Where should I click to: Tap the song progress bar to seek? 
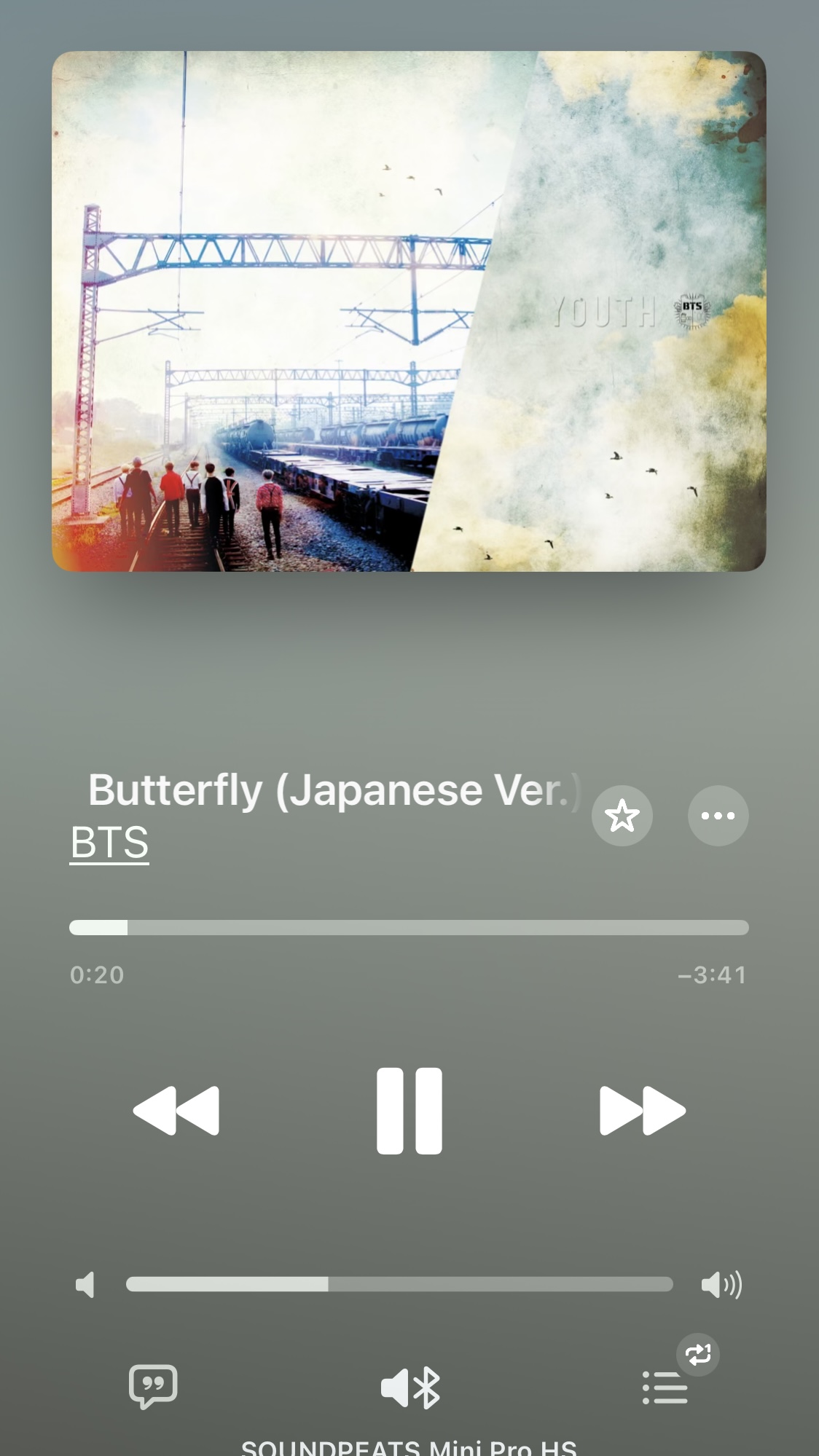(x=409, y=927)
